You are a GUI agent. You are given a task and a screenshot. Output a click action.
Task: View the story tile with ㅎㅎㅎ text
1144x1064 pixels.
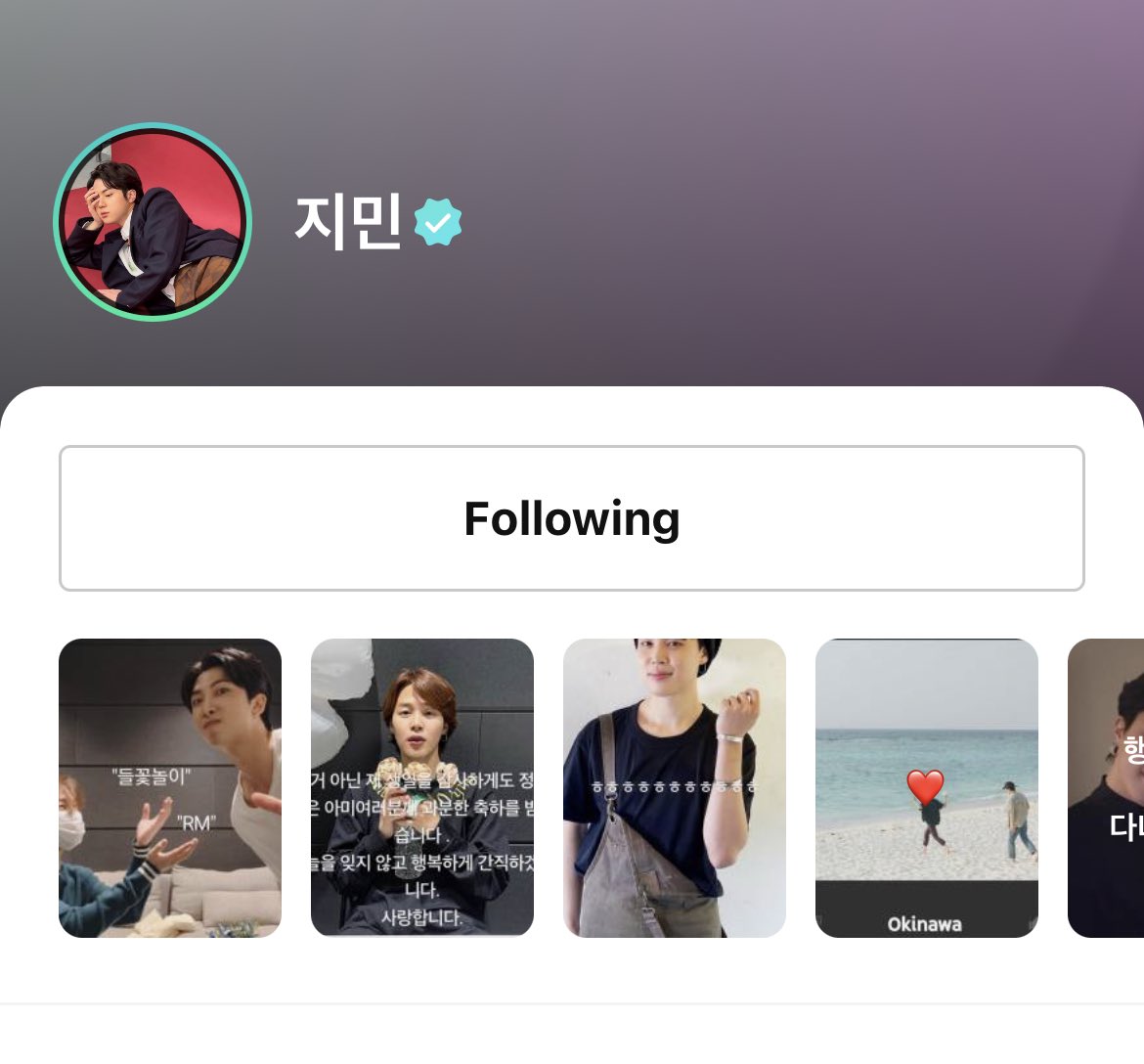pyautogui.click(x=675, y=788)
